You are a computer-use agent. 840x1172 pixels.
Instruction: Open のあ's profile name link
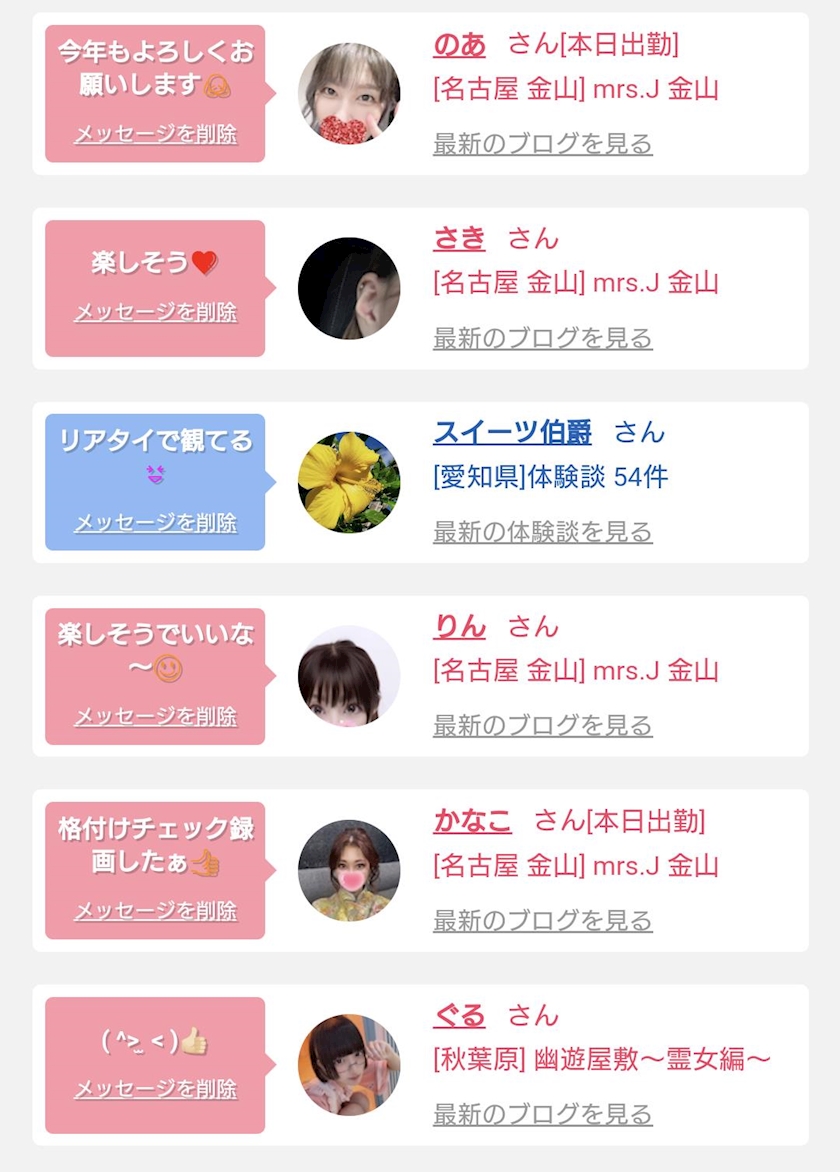pos(459,45)
